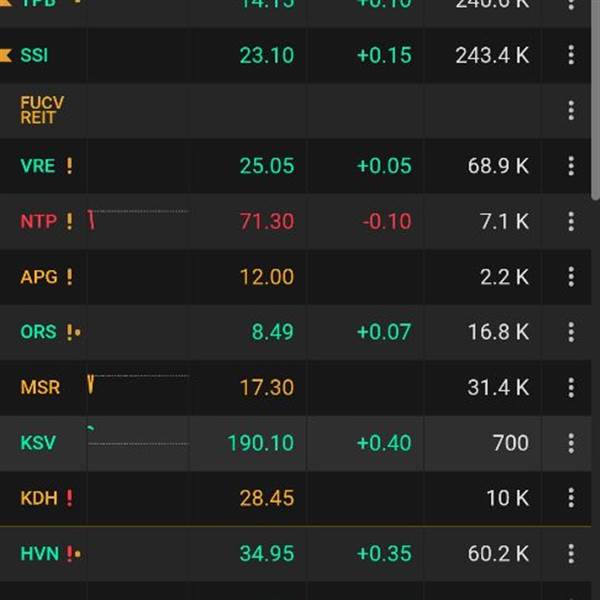Open the KSV stock row
This screenshot has width=600, height=600.
(x=295, y=443)
